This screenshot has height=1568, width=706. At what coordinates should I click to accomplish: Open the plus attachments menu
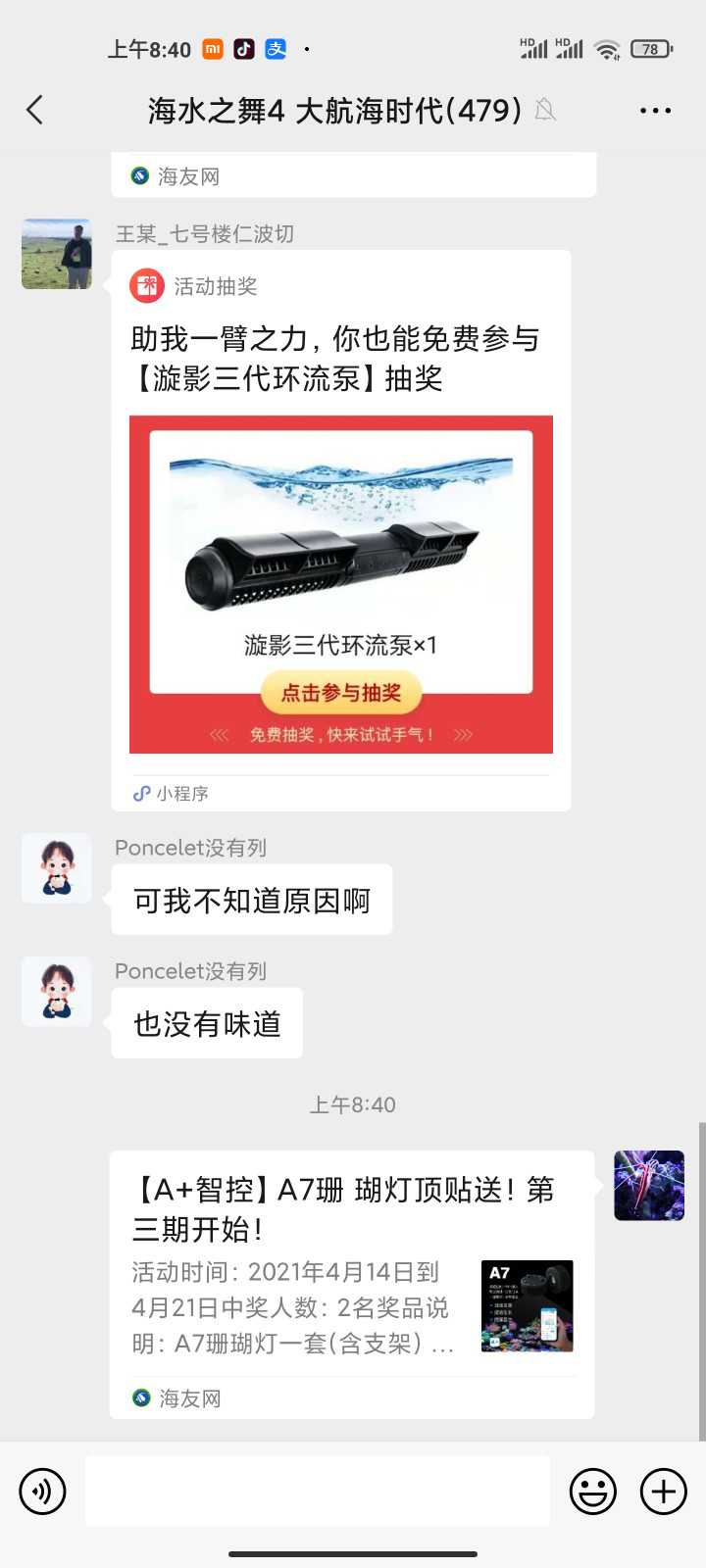(x=664, y=1492)
